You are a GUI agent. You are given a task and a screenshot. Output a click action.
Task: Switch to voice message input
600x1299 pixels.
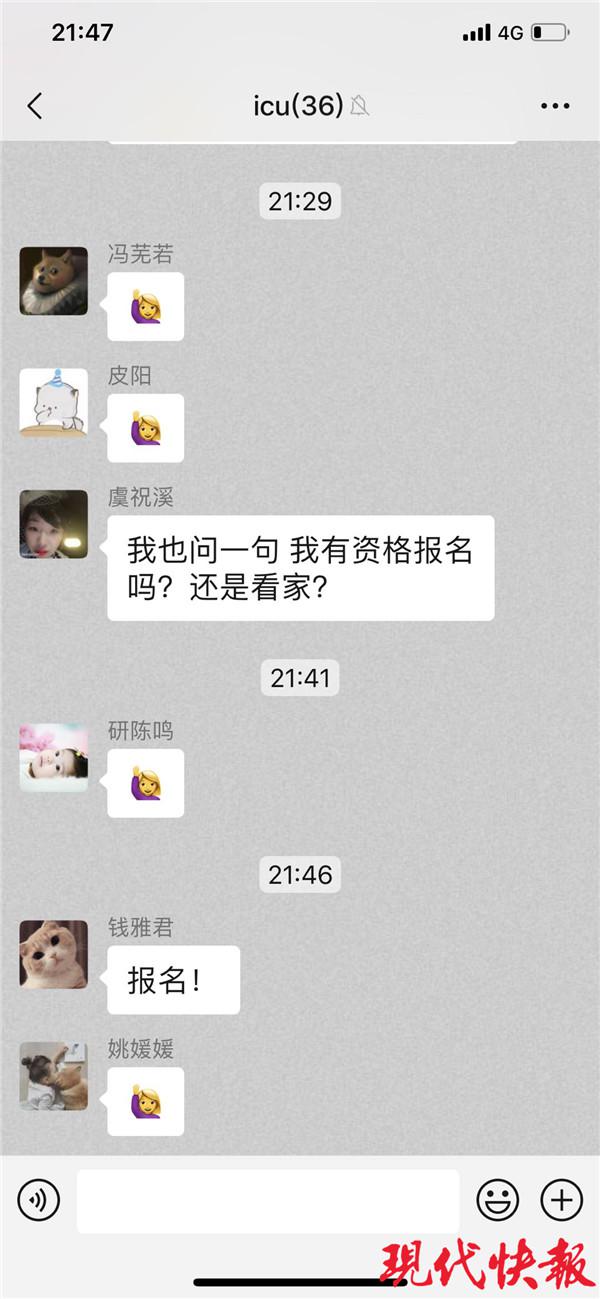click(x=39, y=1199)
